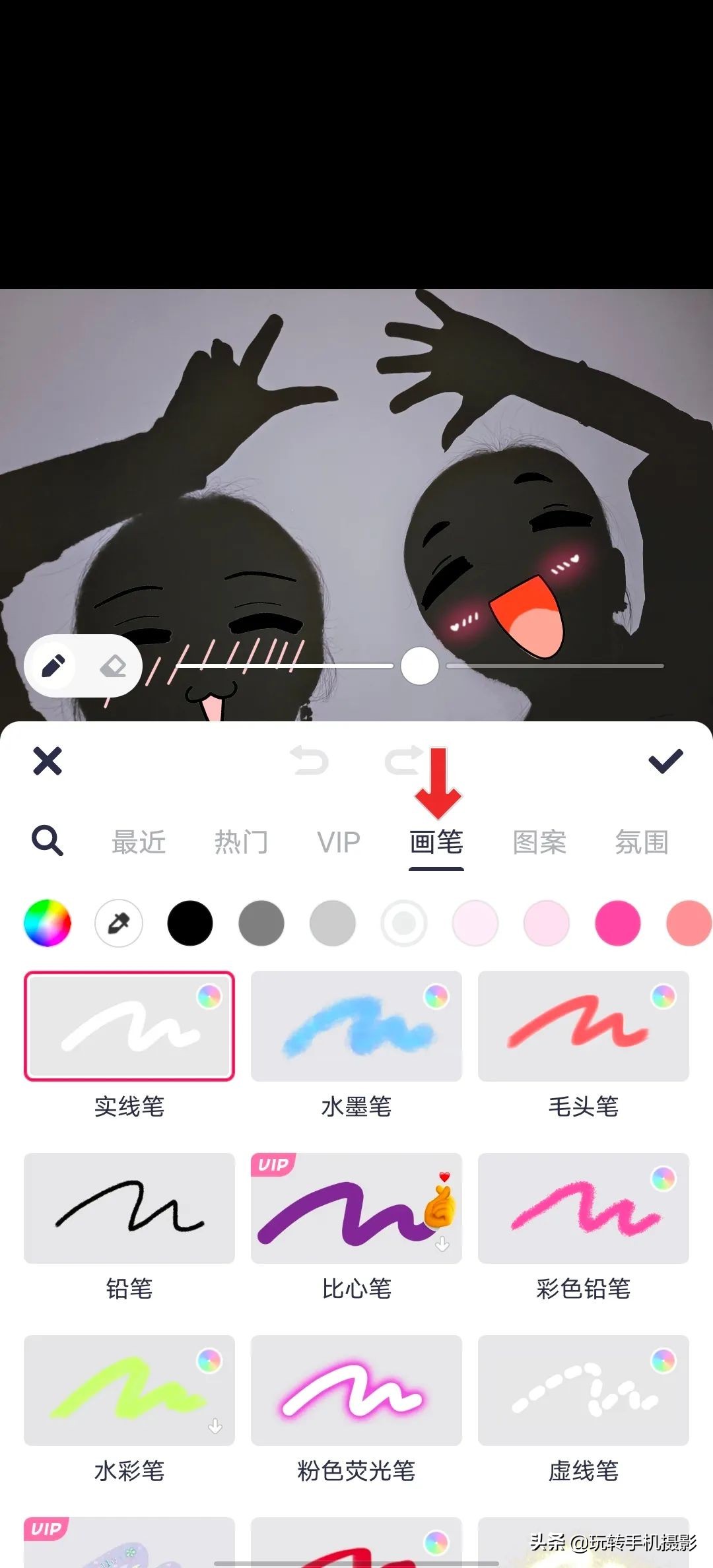Confirm edits with the checkmark
The width and height of the screenshot is (713, 1568).
click(x=665, y=761)
